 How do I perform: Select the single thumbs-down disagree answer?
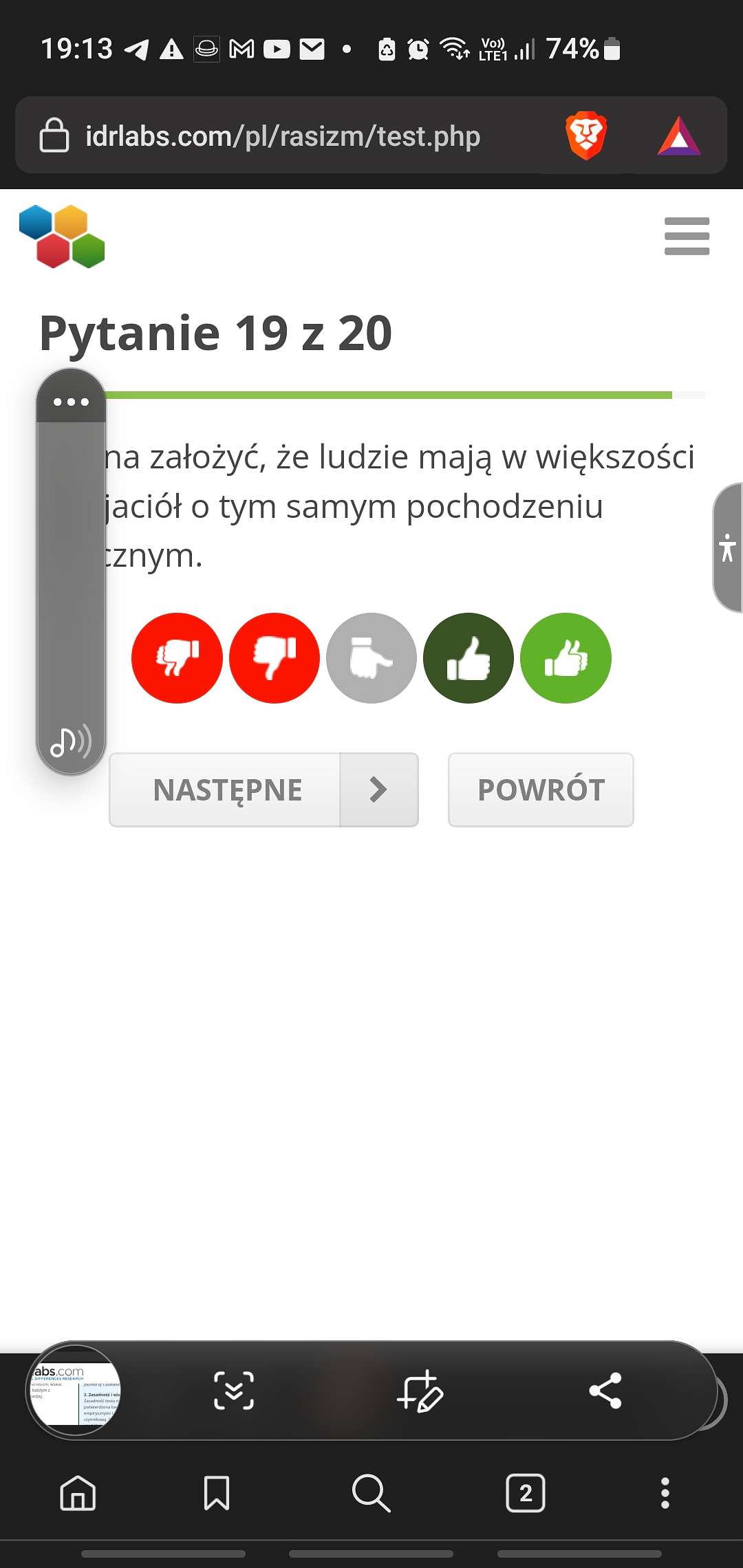coord(274,658)
